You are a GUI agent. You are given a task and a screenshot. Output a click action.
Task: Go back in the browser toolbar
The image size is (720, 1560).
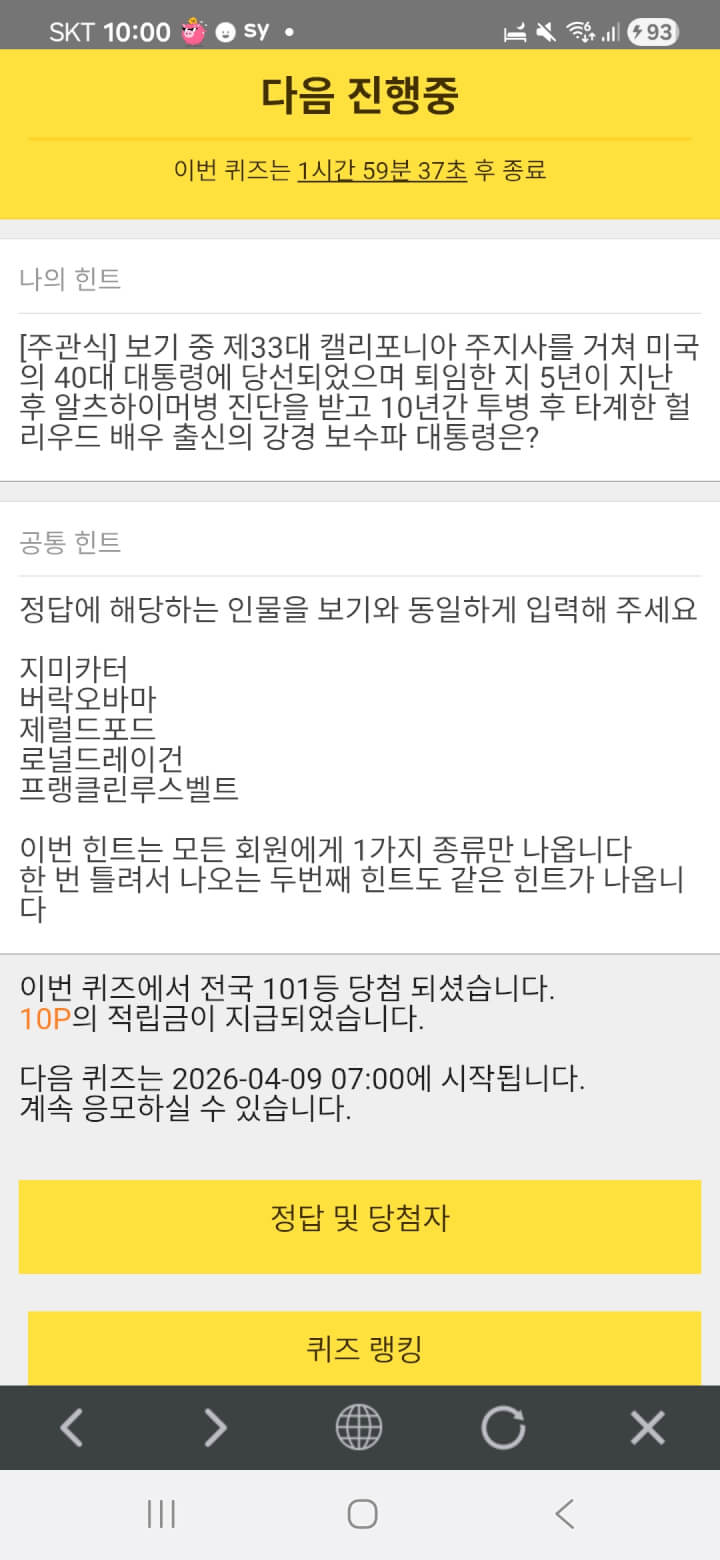[x=71, y=1427]
